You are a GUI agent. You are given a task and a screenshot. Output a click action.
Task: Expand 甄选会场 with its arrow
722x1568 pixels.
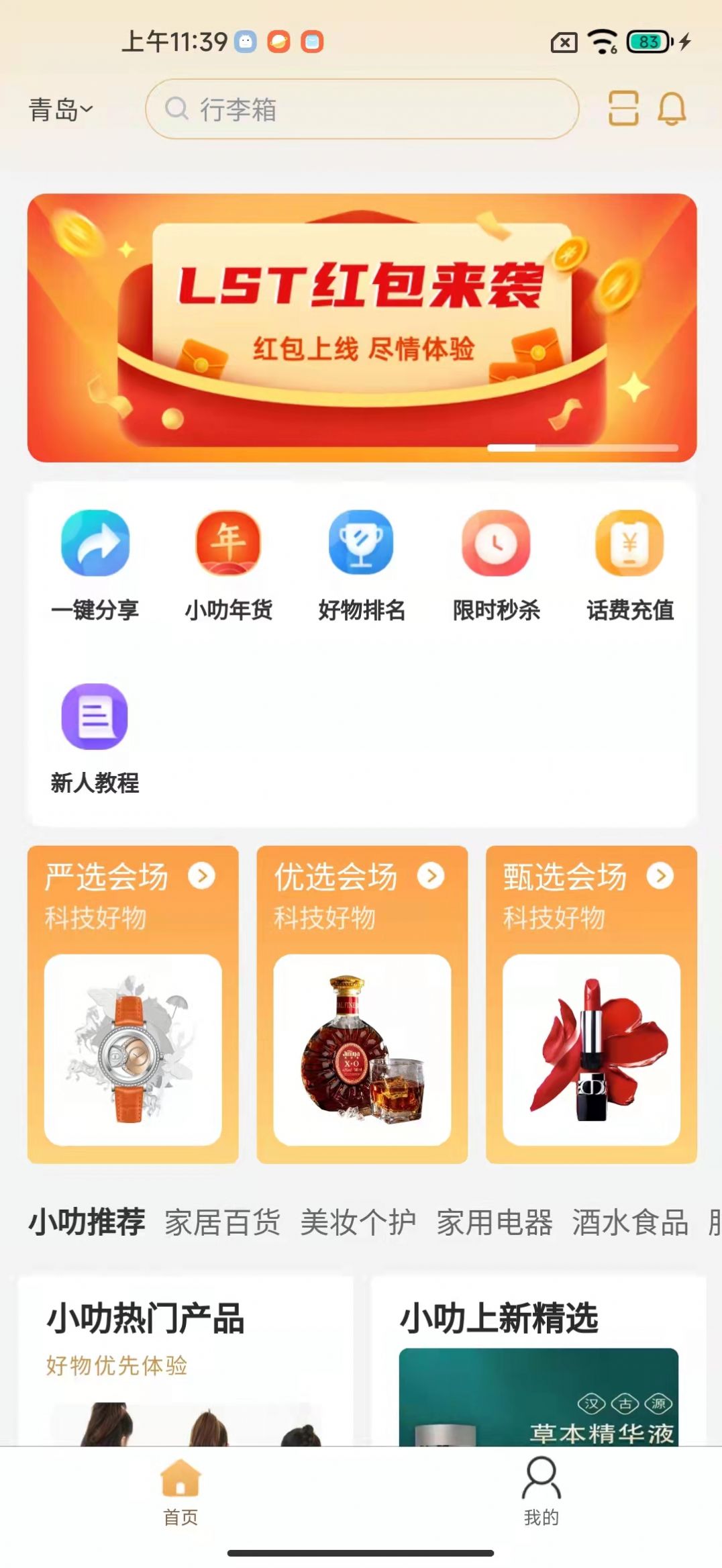click(660, 875)
